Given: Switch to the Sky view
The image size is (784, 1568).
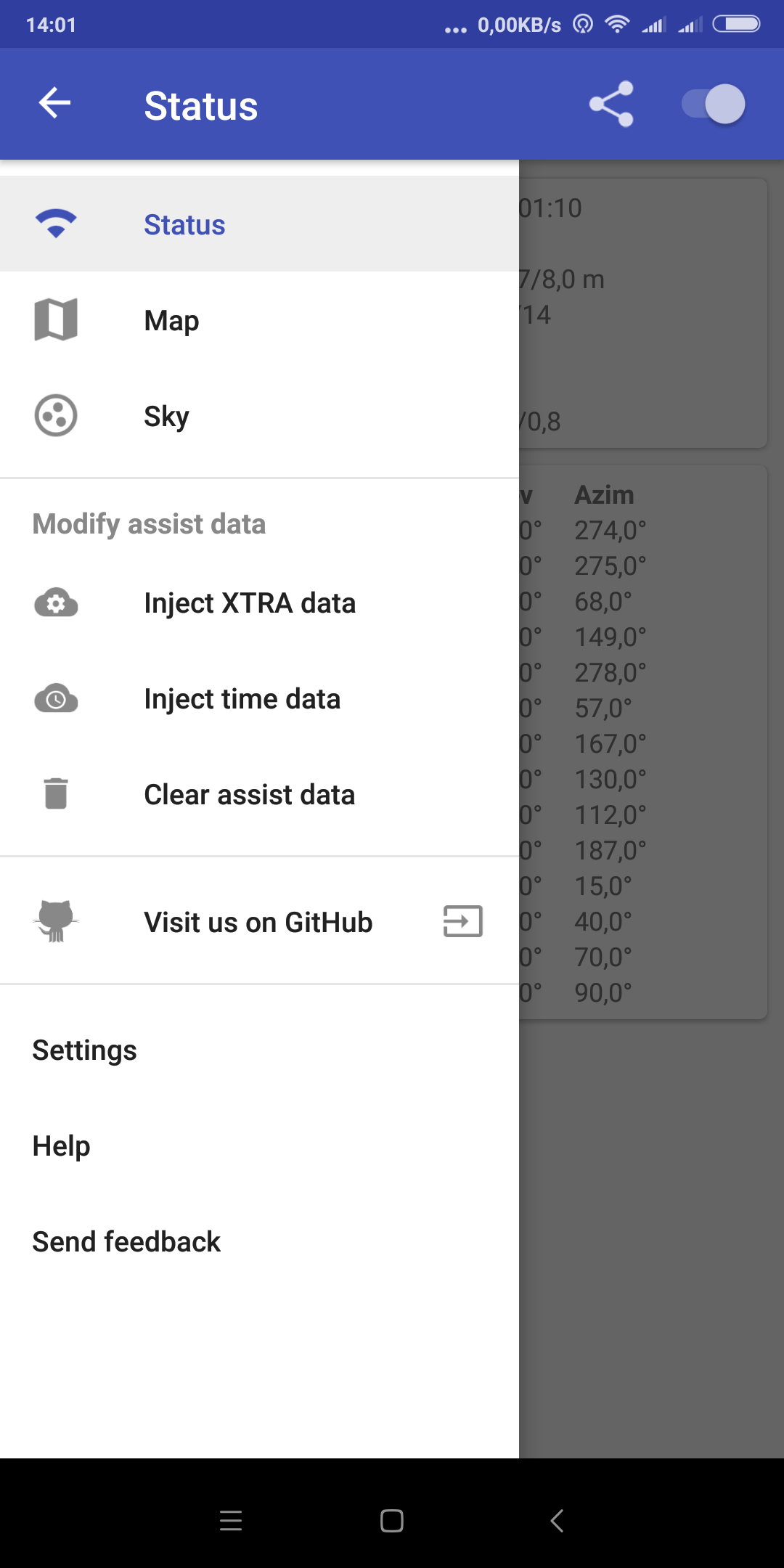Looking at the screenshot, I should [259, 415].
